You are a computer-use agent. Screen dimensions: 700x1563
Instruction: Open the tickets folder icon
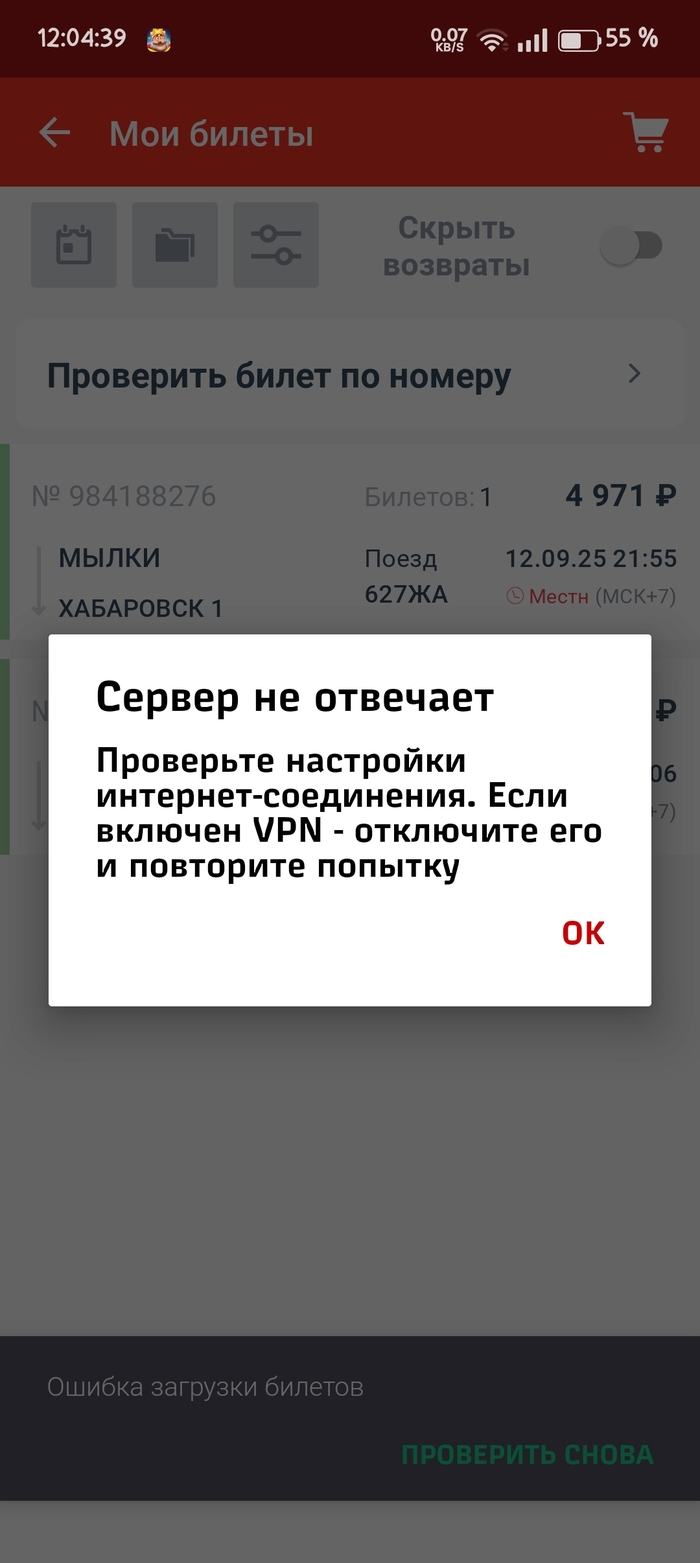click(175, 245)
